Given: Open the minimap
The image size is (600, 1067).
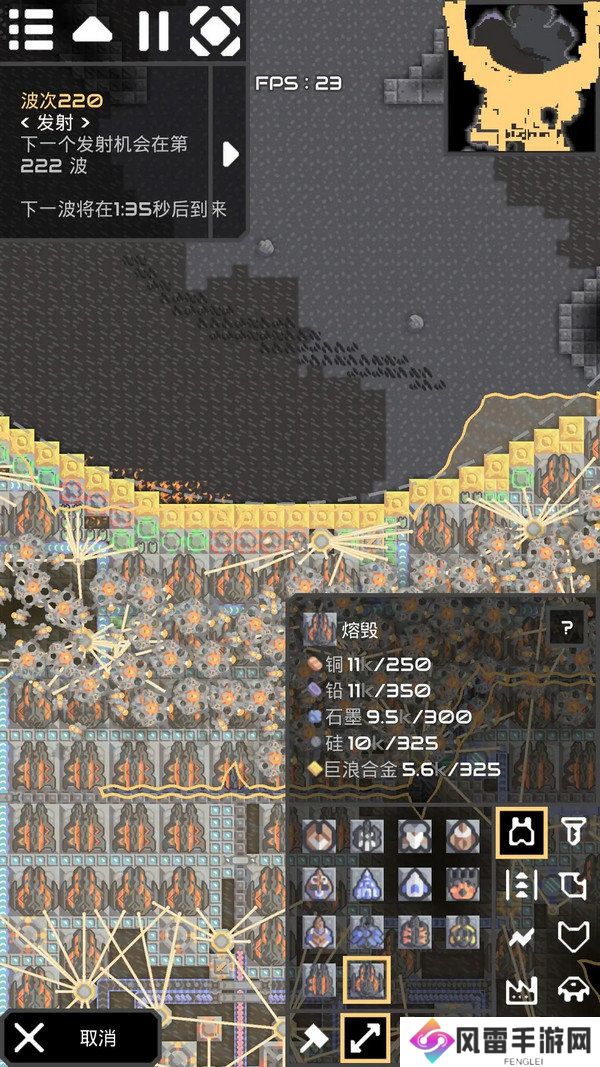Looking at the screenshot, I should pyautogui.click(x=522, y=76).
